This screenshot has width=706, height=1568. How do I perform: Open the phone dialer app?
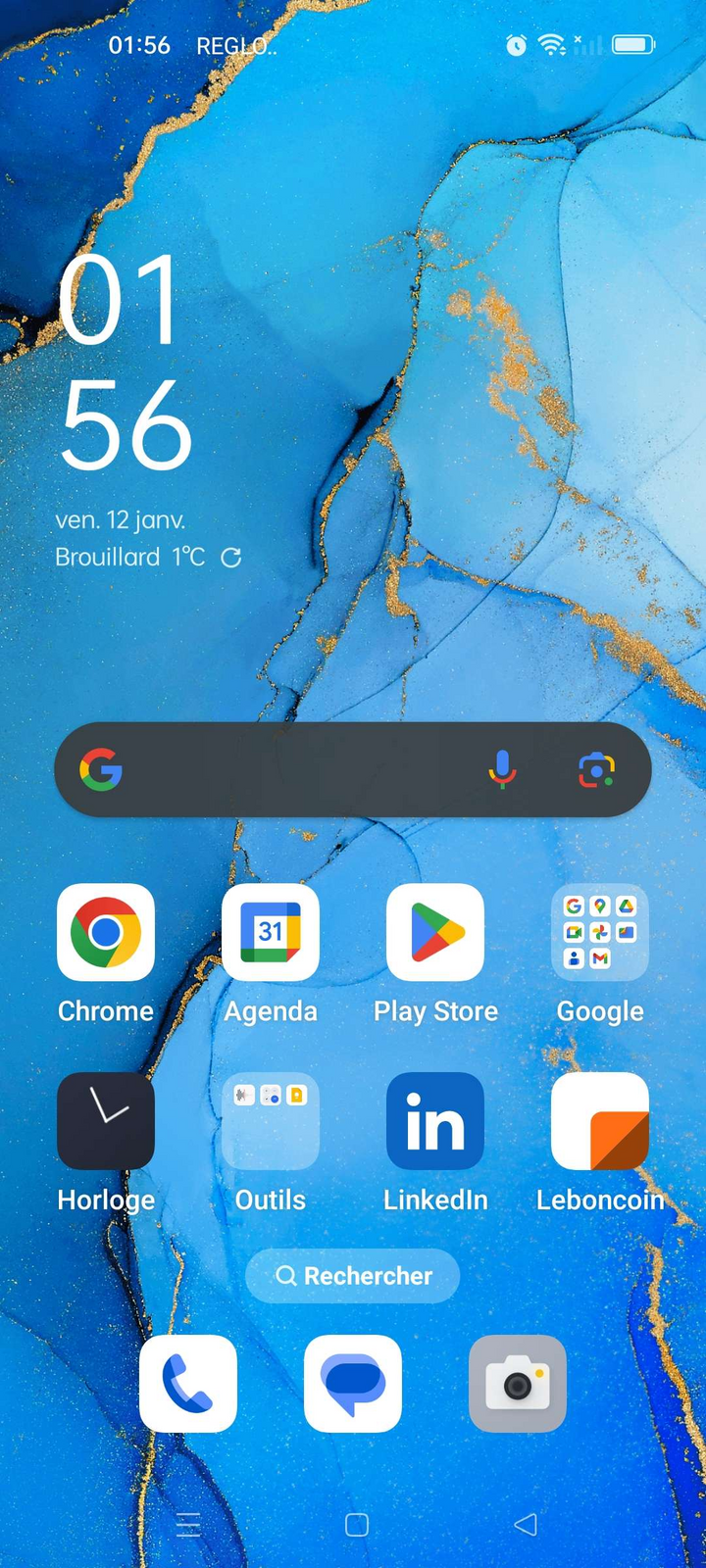188,1383
